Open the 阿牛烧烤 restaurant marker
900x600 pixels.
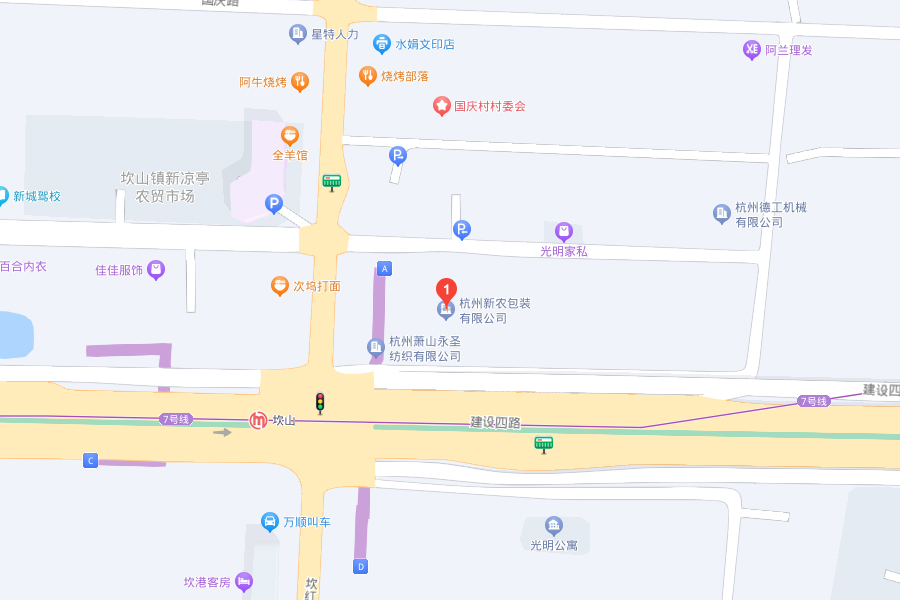tap(300, 82)
